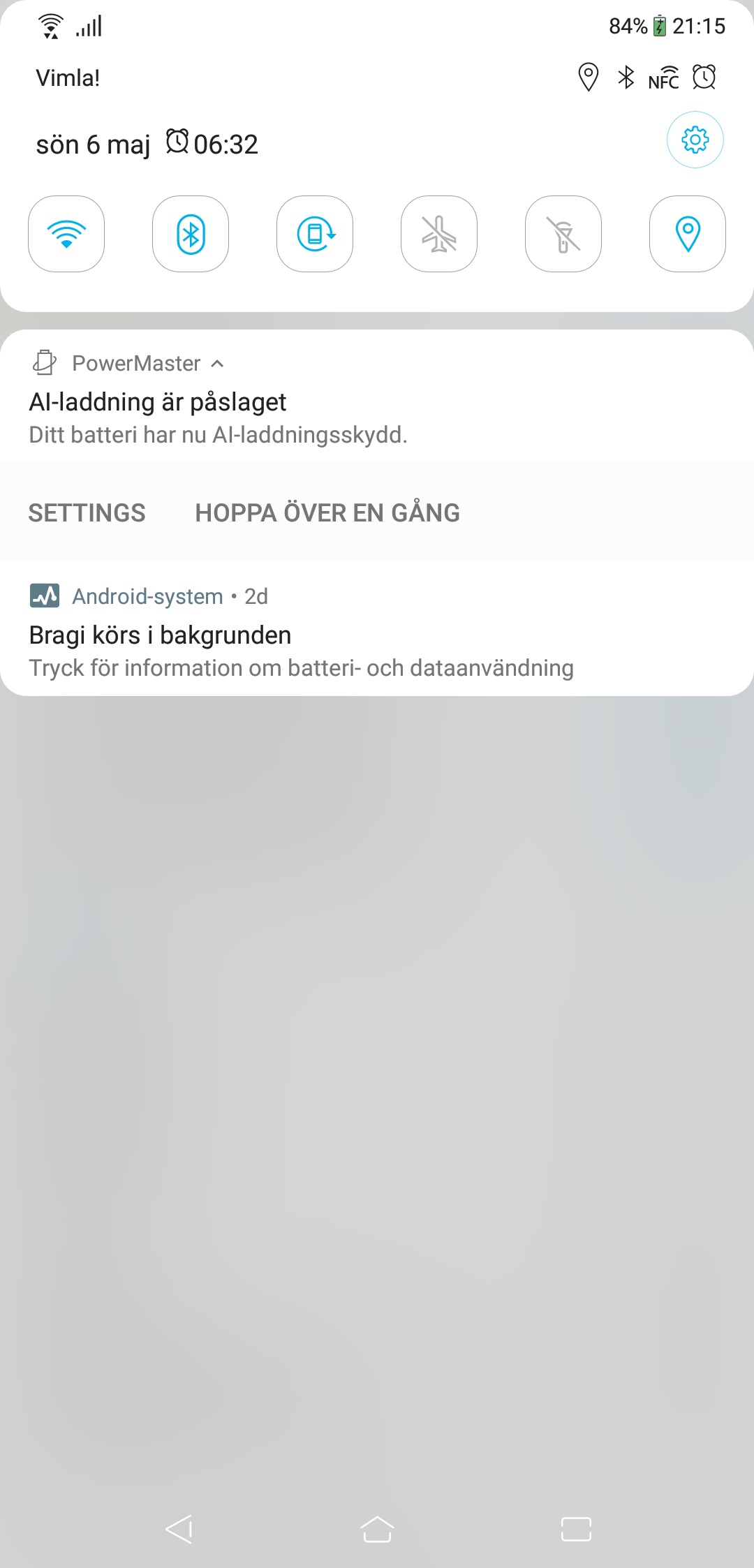This screenshot has height=1568, width=754.
Task: Toggle the location quick setting
Action: coord(688,234)
